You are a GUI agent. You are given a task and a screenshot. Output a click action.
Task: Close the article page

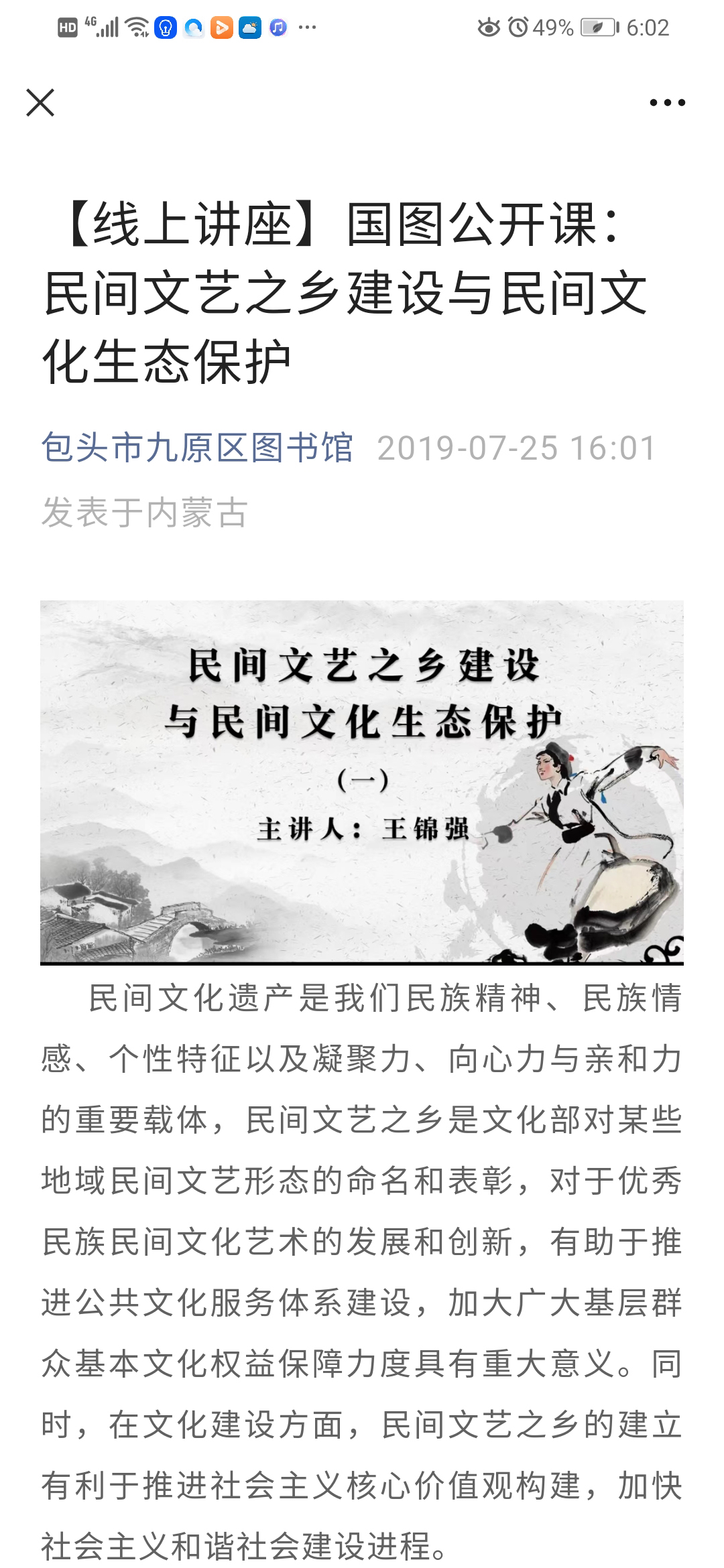tap(40, 103)
